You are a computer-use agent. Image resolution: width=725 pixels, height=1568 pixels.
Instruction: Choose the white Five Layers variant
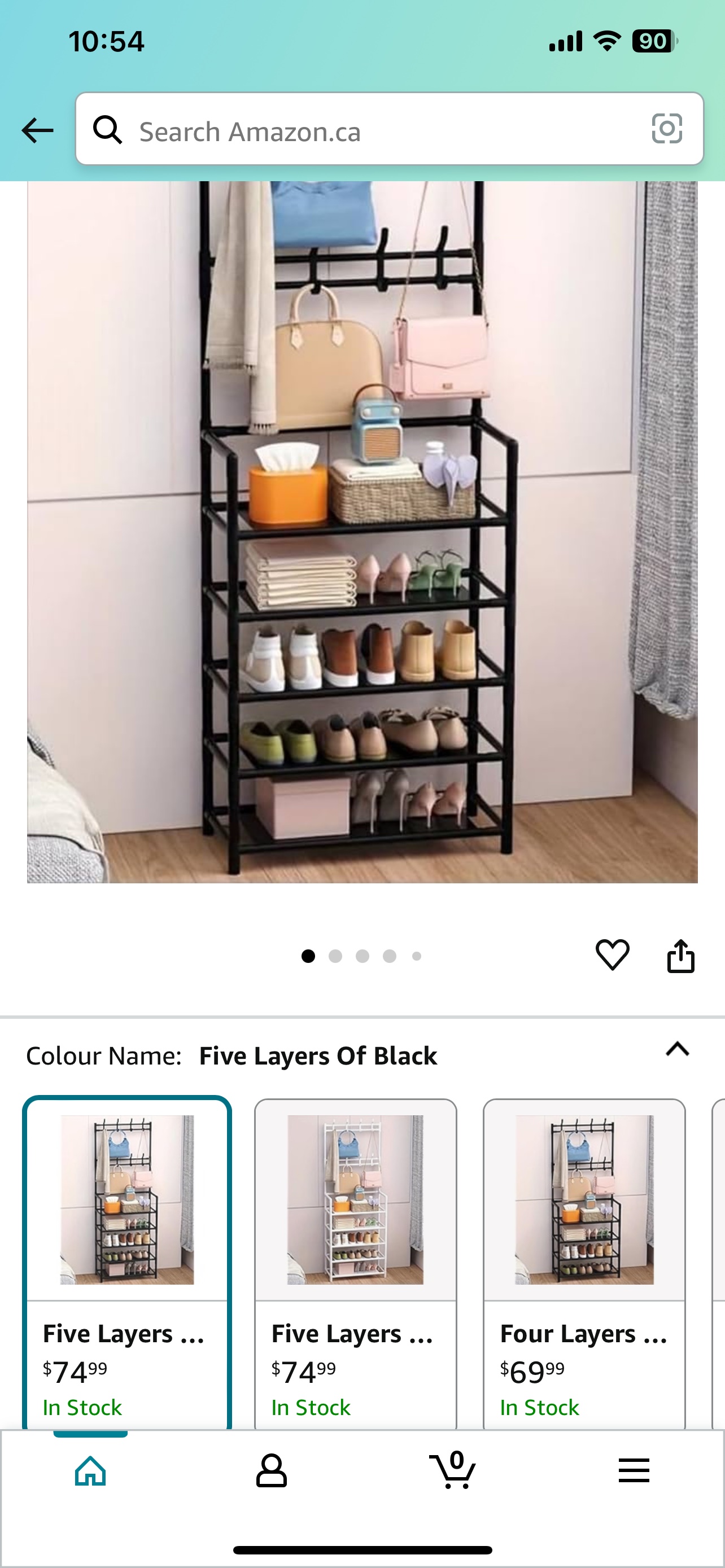pyautogui.click(x=355, y=1263)
